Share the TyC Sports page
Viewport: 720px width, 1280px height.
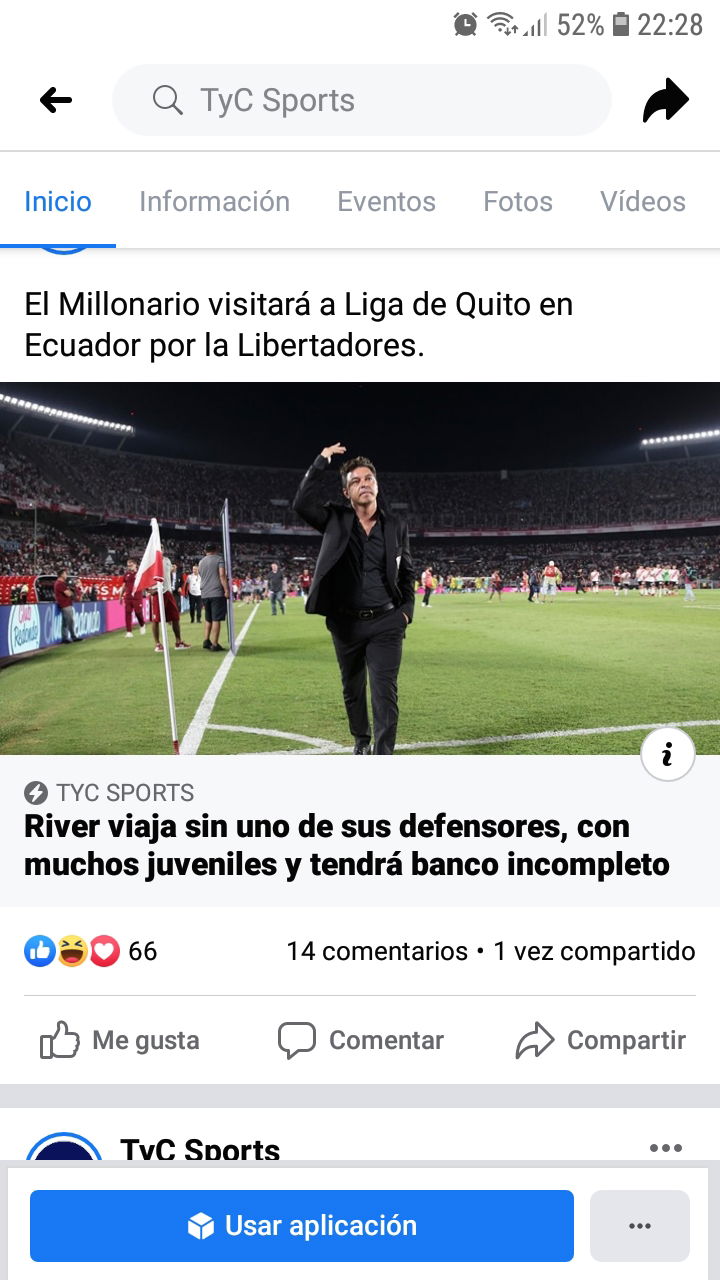click(665, 100)
